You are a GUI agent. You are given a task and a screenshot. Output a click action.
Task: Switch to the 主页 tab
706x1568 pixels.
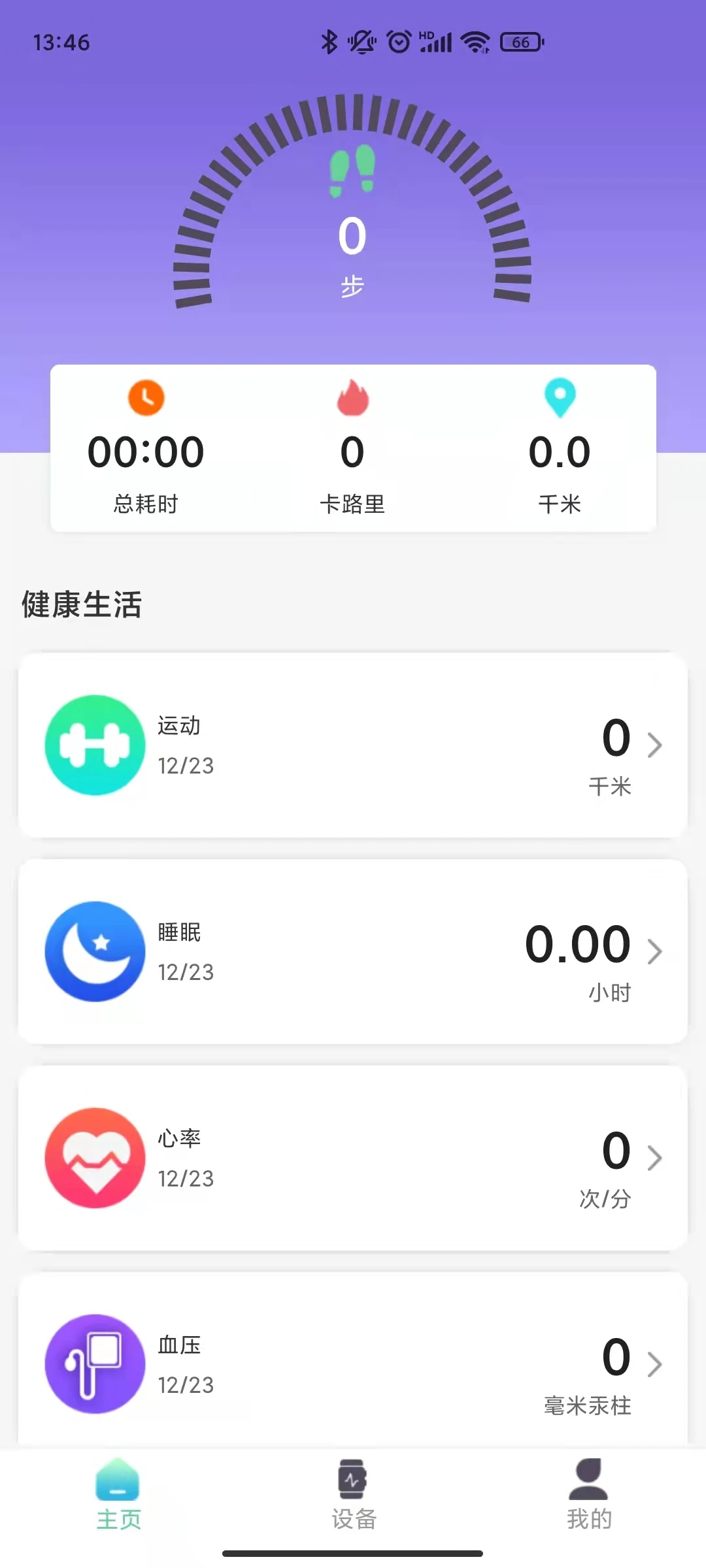(118, 1496)
